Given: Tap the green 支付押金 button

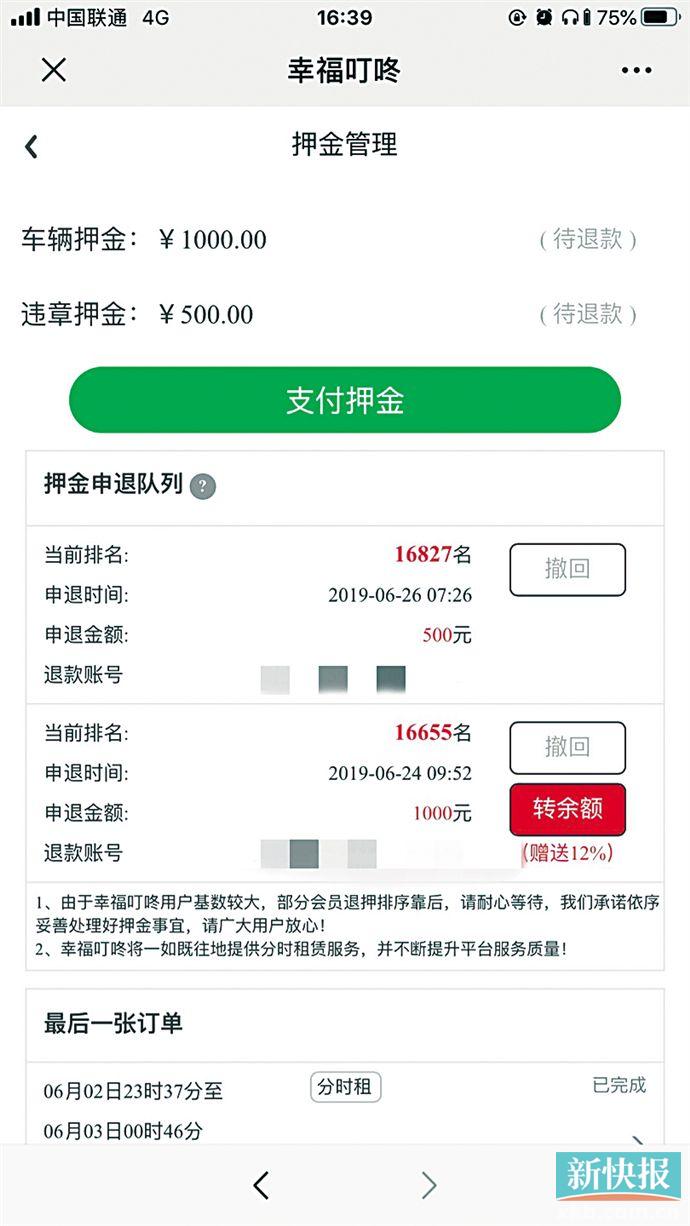Looking at the screenshot, I should pos(345,400).
